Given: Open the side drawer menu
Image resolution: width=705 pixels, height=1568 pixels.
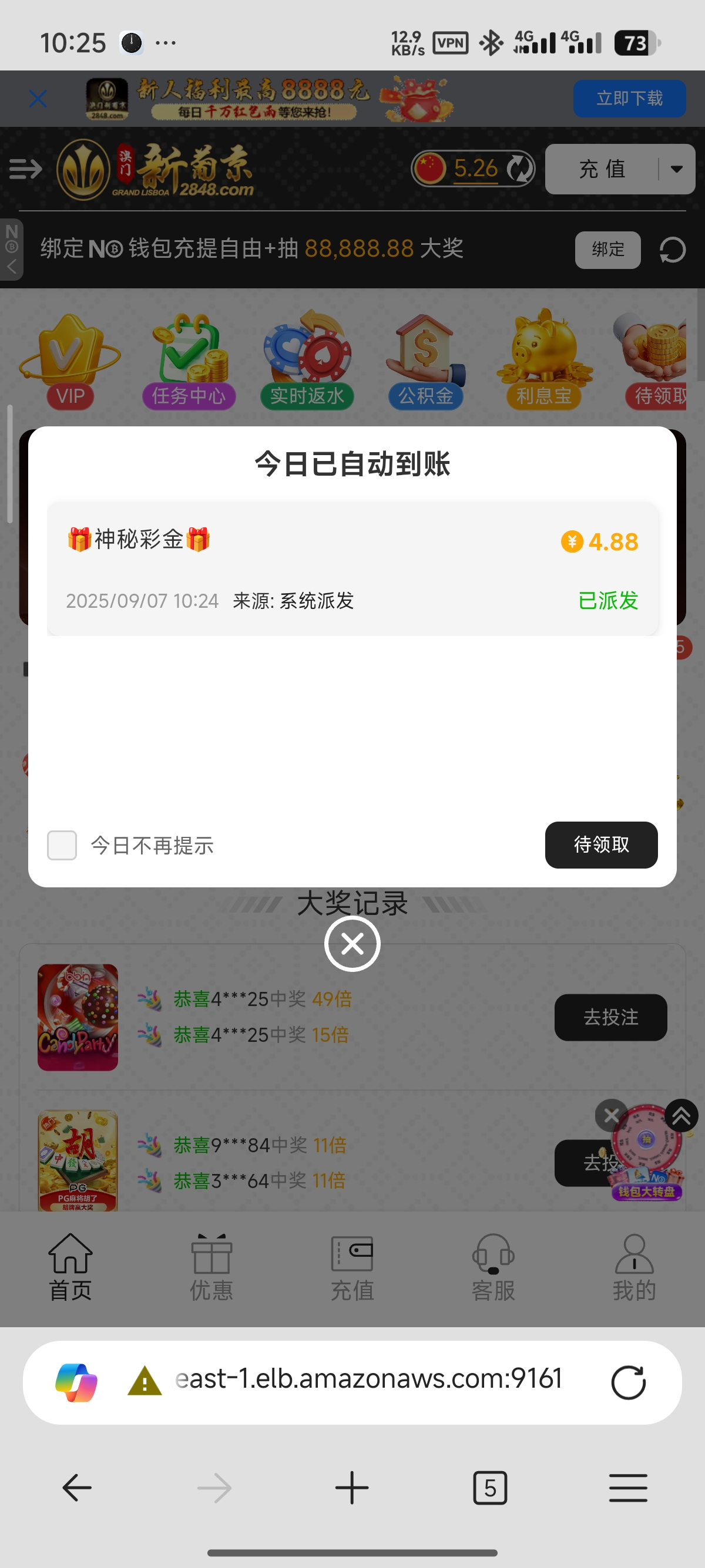Looking at the screenshot, I should (x=25, y=169).
